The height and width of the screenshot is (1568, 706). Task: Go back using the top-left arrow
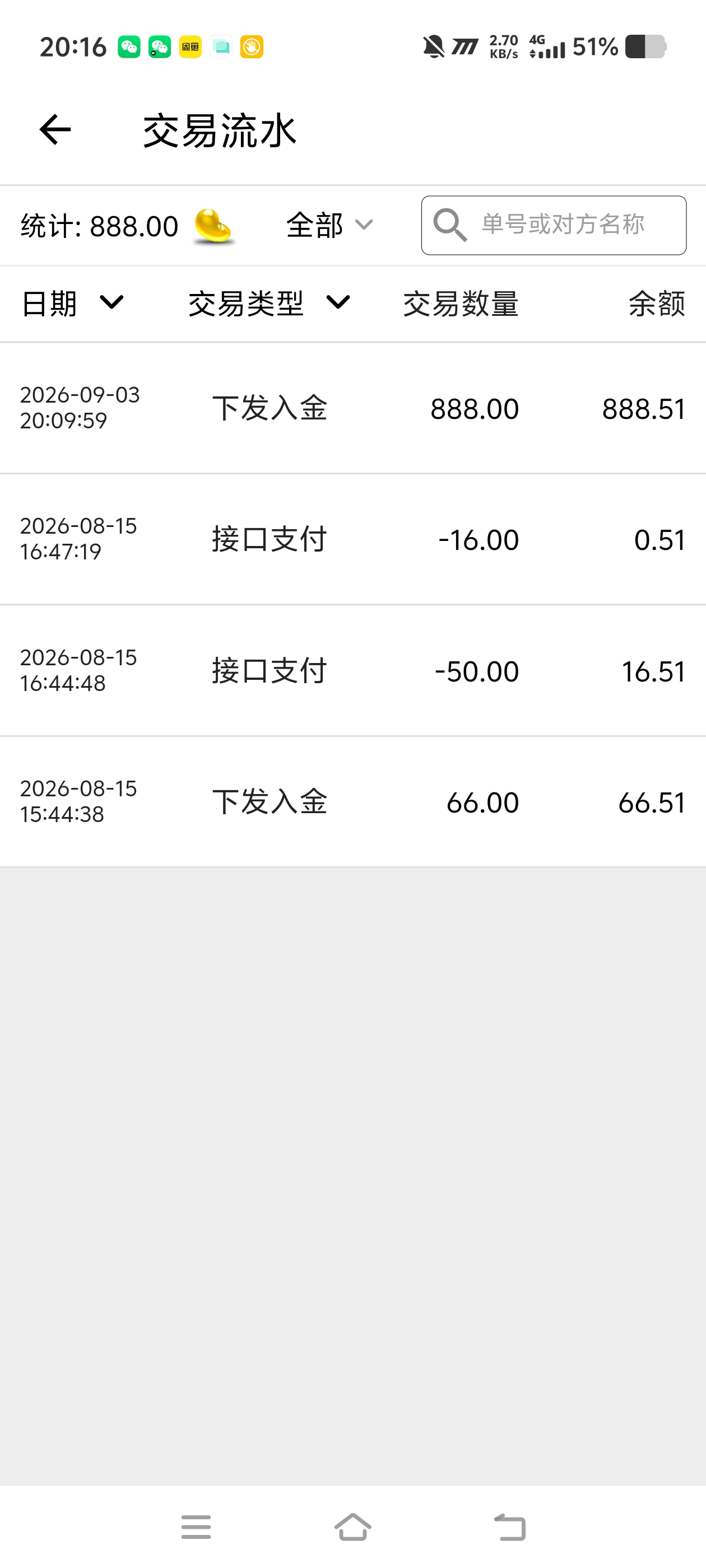click(55, 130)
